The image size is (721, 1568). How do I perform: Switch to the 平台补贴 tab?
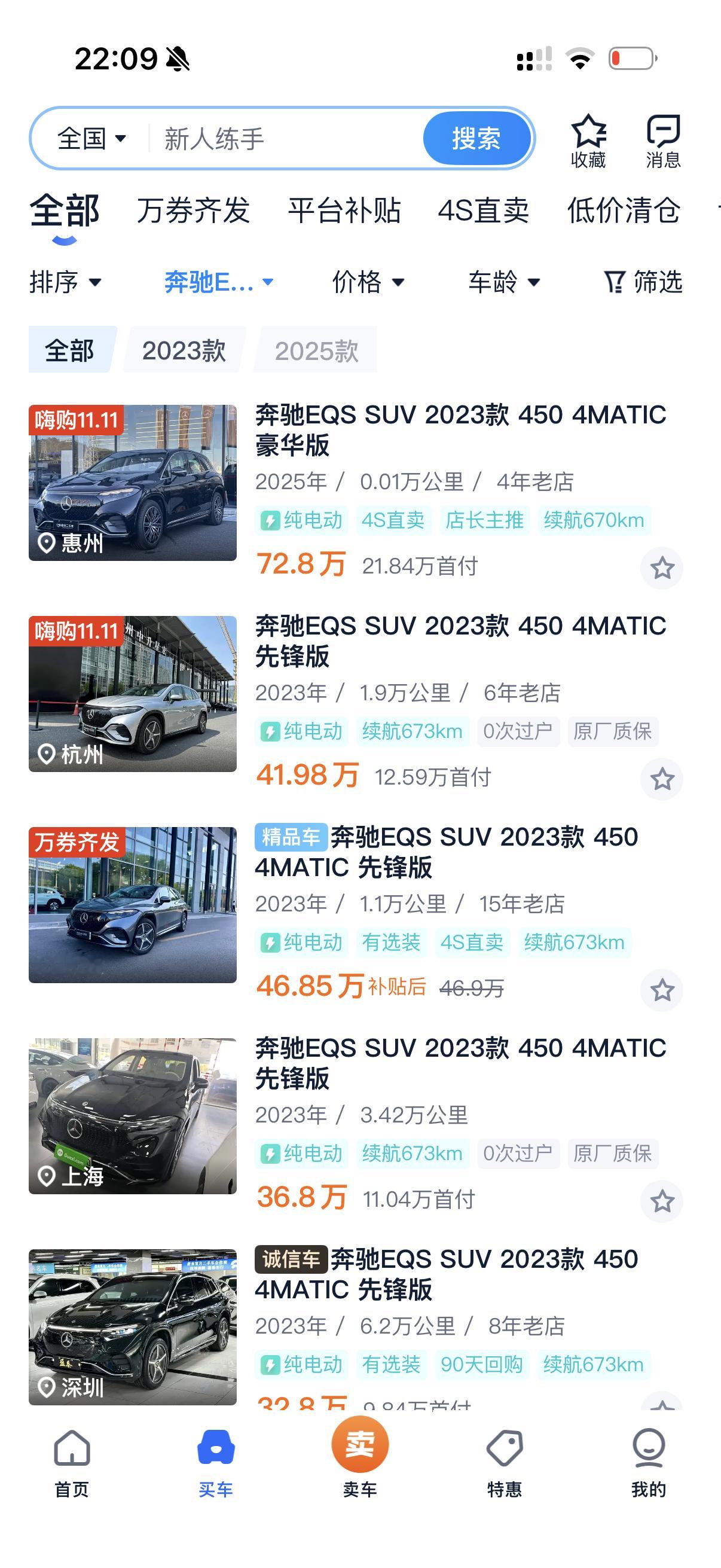tap(344, 211)
